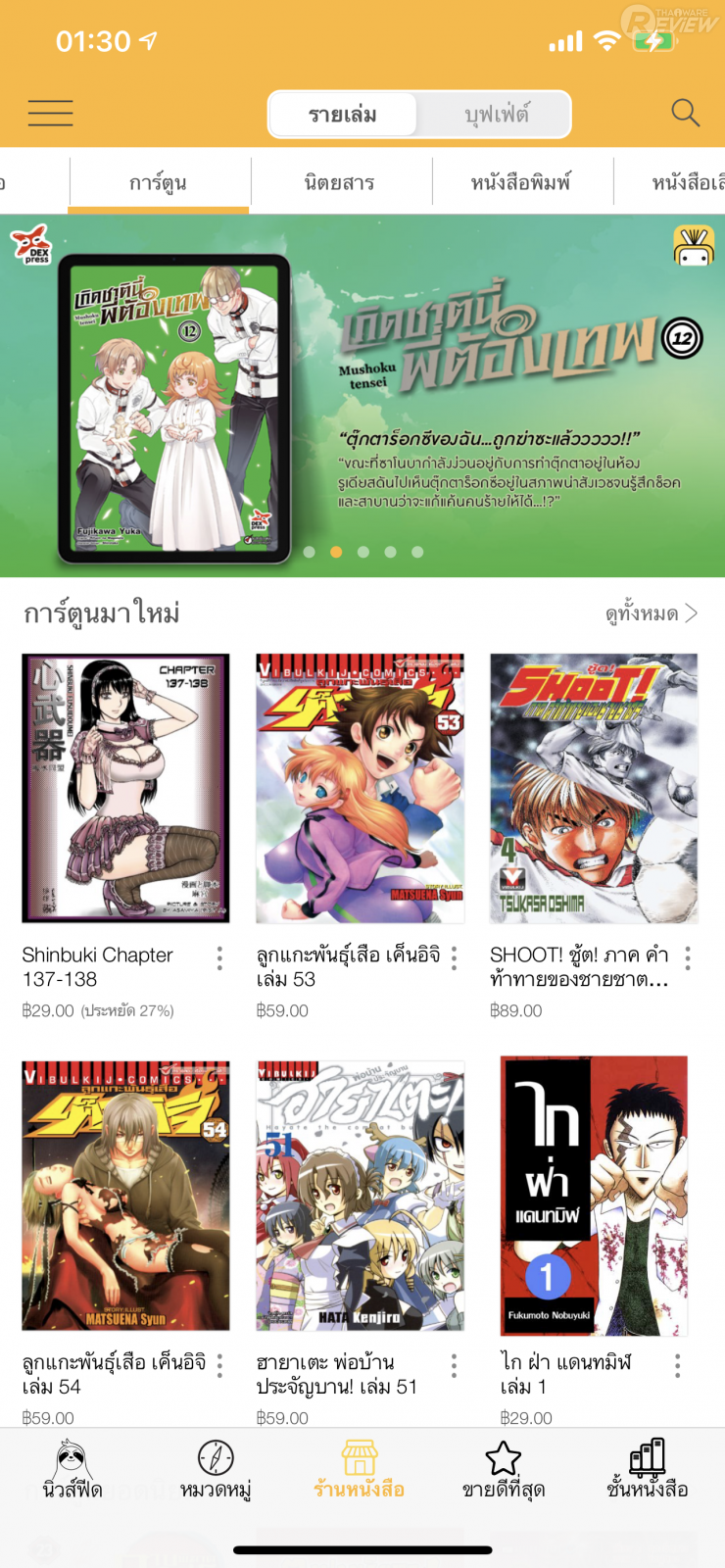Open the SHOOT! ชู้ต! book cover
This screenshot has height=1568, width=725.
[594, 788]
